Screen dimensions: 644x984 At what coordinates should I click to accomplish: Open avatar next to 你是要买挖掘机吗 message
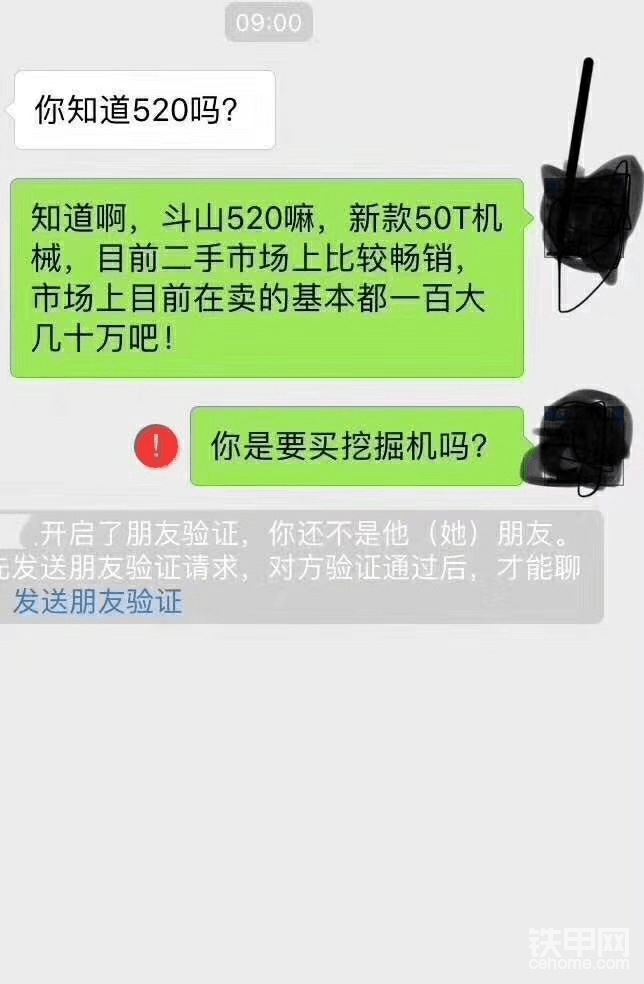point(580,447)
